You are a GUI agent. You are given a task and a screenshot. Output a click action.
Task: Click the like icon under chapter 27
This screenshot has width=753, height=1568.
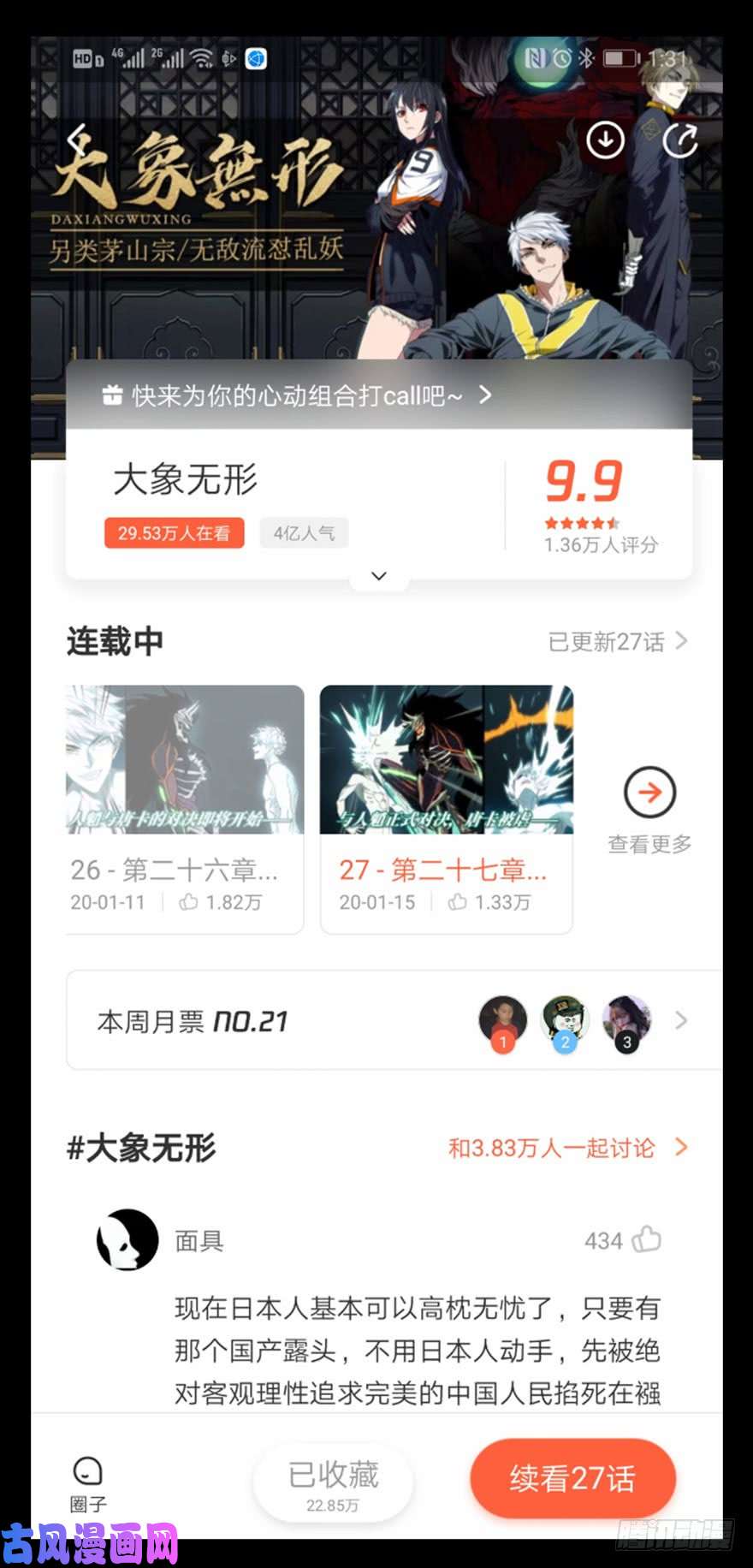coord(456,902)
